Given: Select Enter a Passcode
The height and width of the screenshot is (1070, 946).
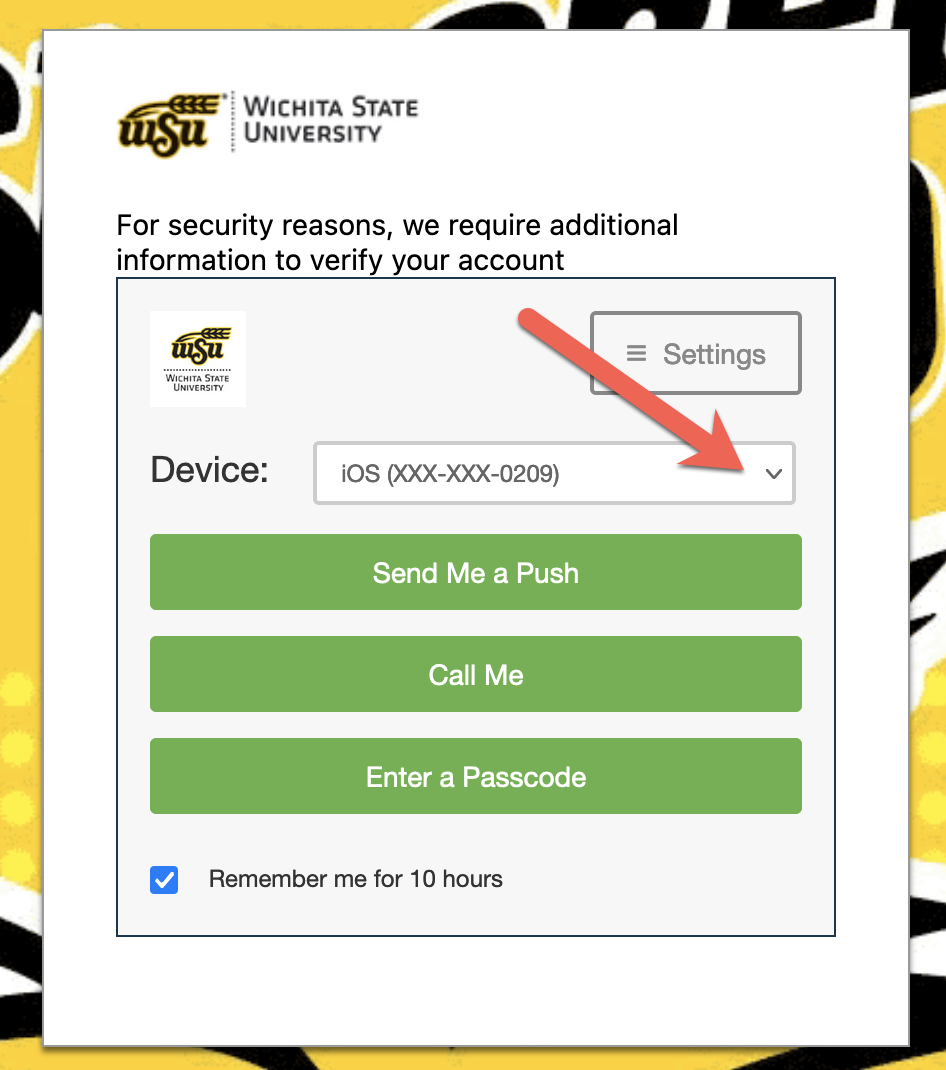Looking at the screenshot, I should click(x=476, y=777).
